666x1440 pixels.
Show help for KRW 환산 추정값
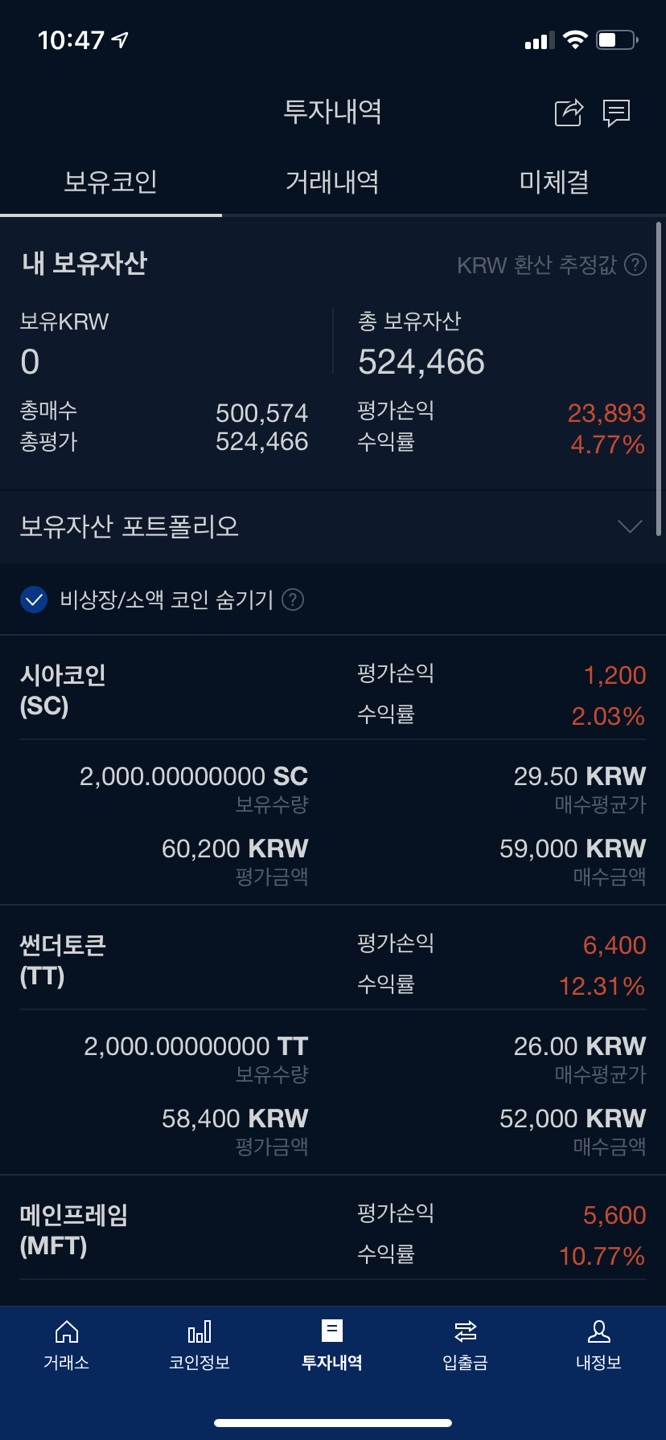635,265
